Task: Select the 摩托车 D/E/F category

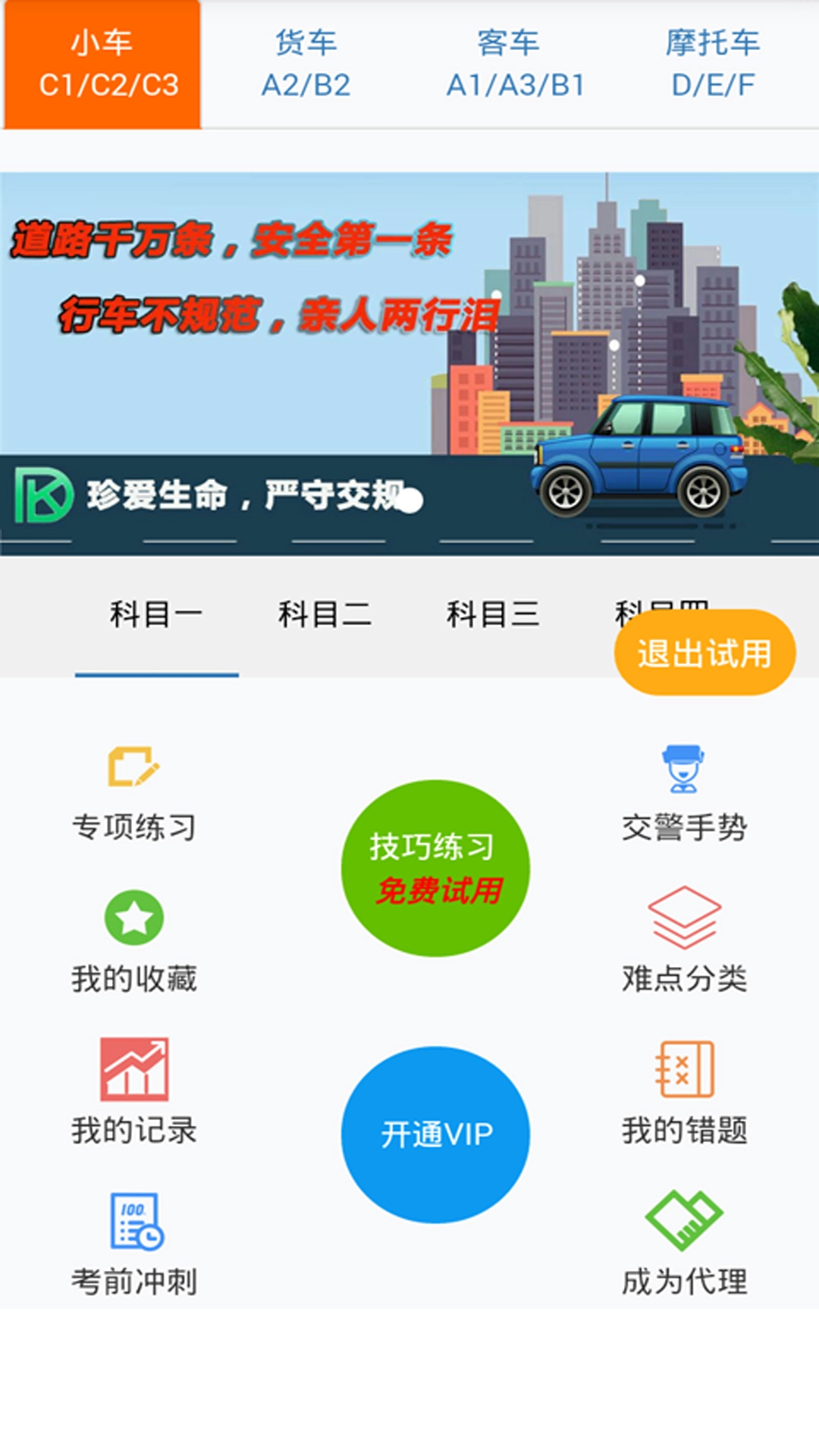Action: (713, 64)
